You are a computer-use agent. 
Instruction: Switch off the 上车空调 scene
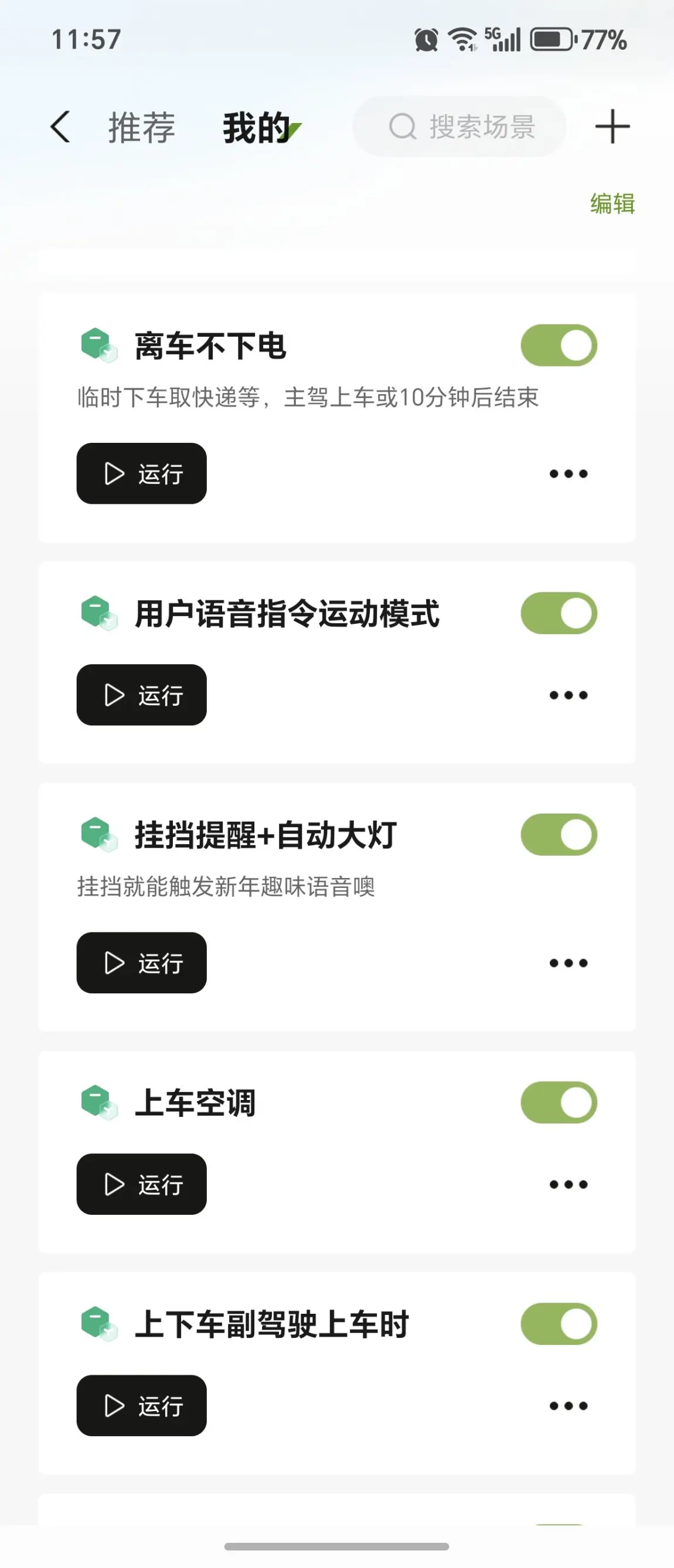click(x=559, y=1102)
